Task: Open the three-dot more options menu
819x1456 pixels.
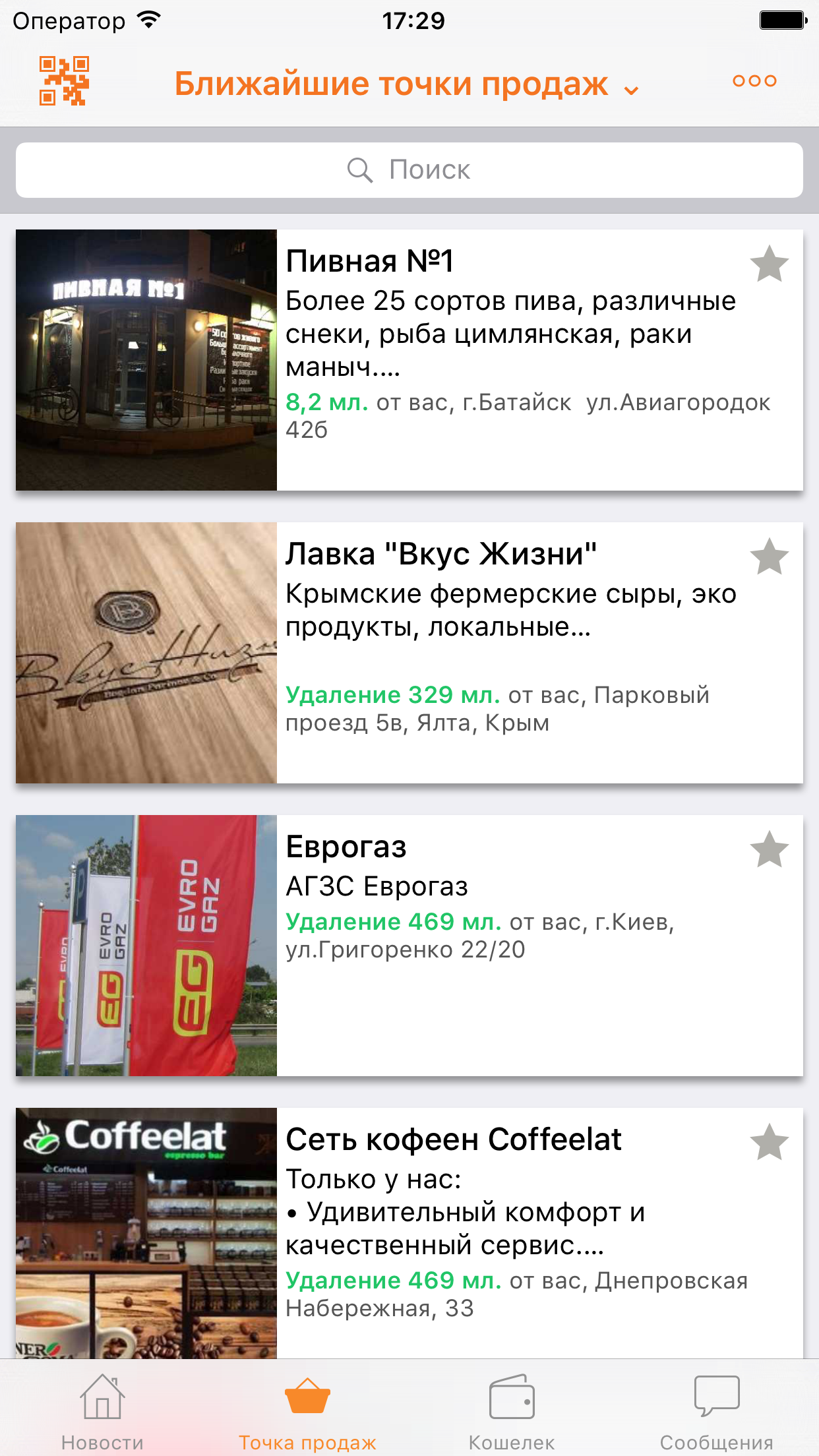Action: coord(754,81)
